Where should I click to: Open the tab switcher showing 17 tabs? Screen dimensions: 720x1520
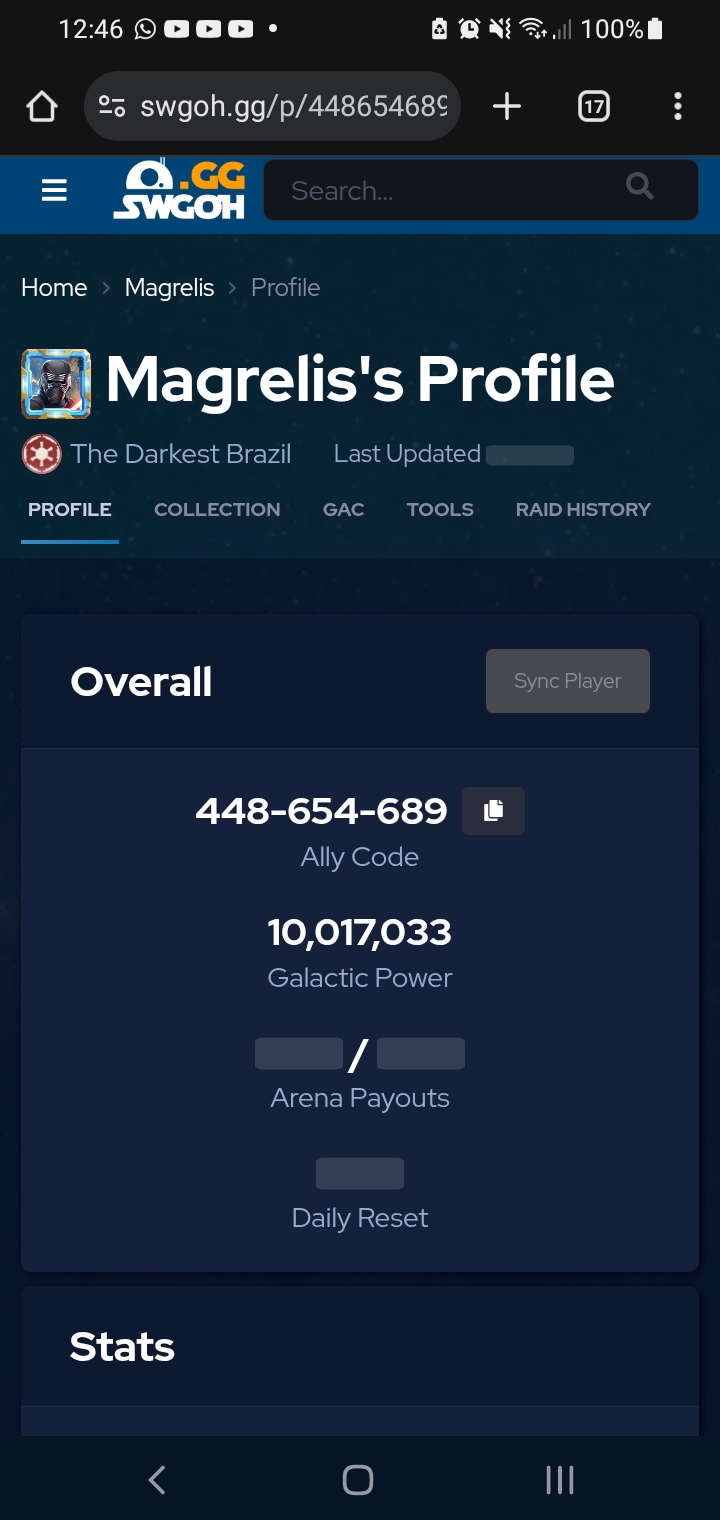593,106
